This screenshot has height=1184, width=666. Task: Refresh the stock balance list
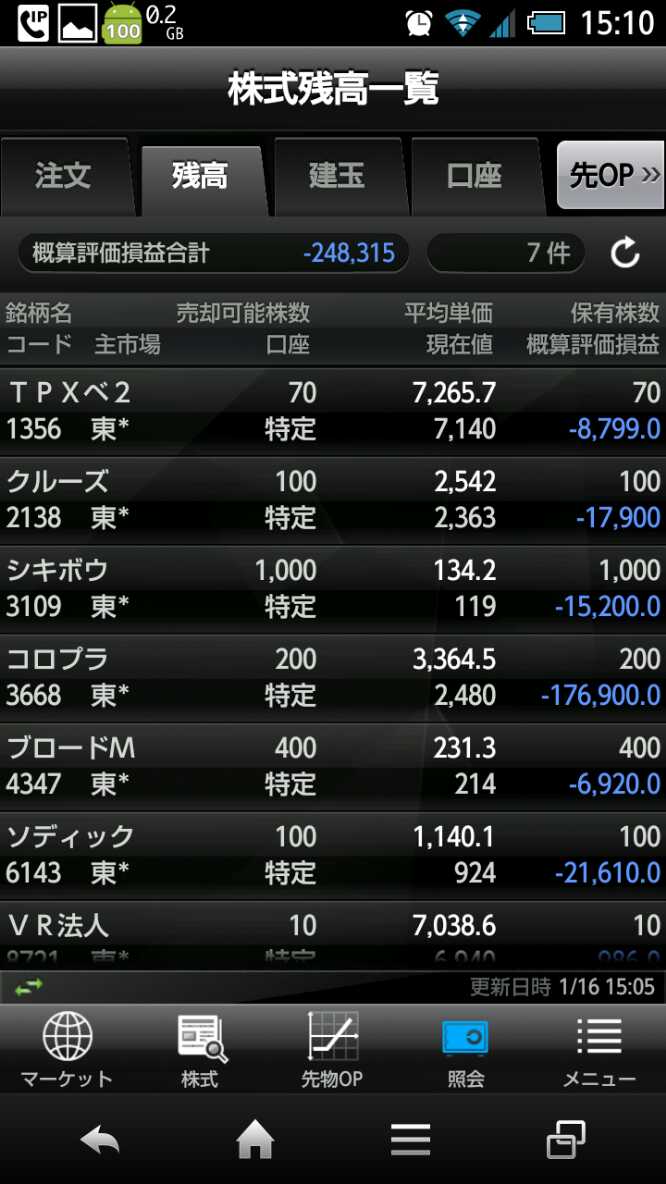[625, 253]
